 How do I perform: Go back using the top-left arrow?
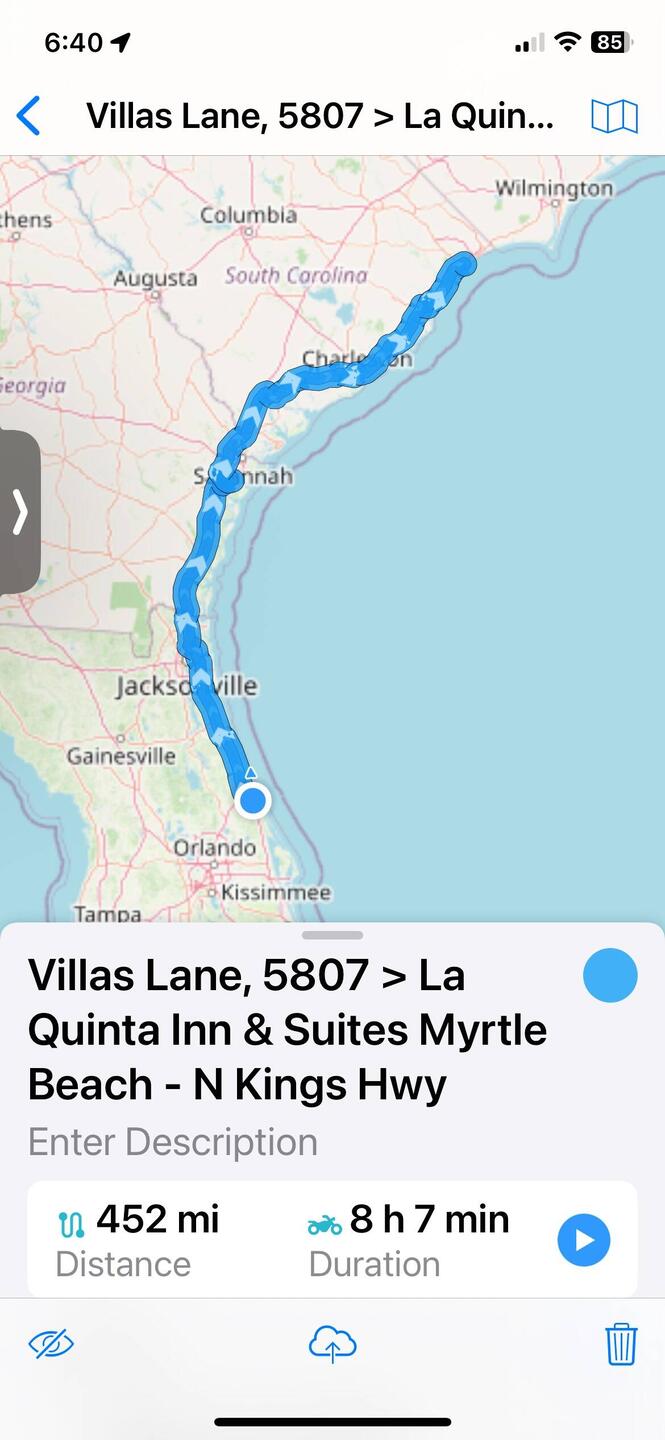point(29,116)
